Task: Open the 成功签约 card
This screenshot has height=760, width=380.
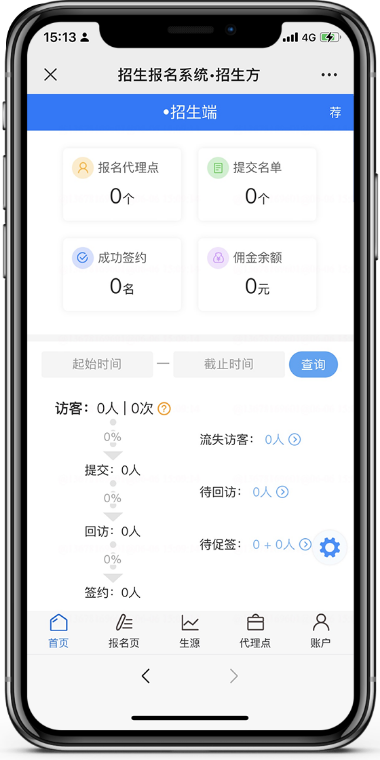Action: (122, 274)
